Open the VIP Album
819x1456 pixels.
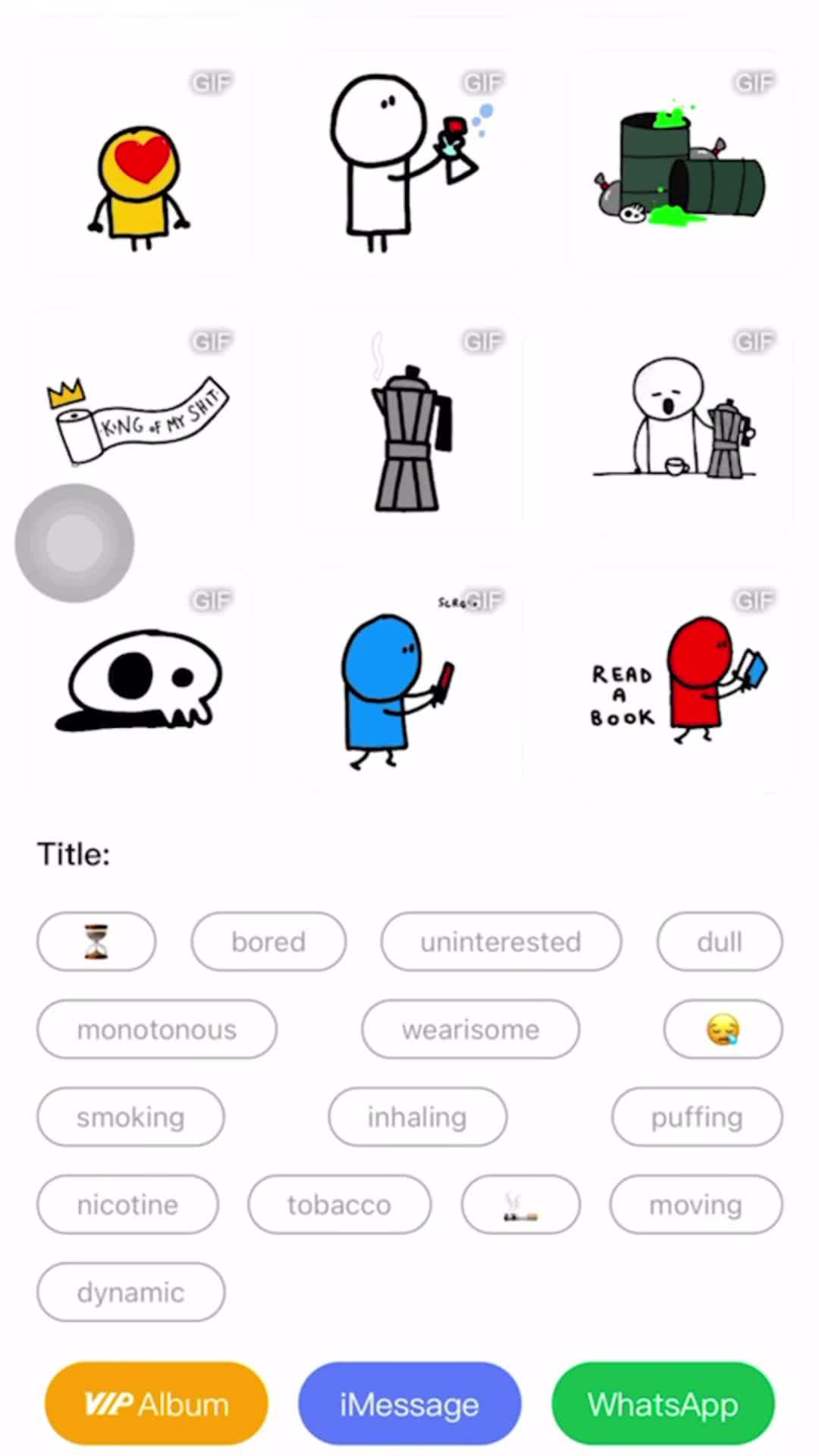click(x=155, y=1404)
